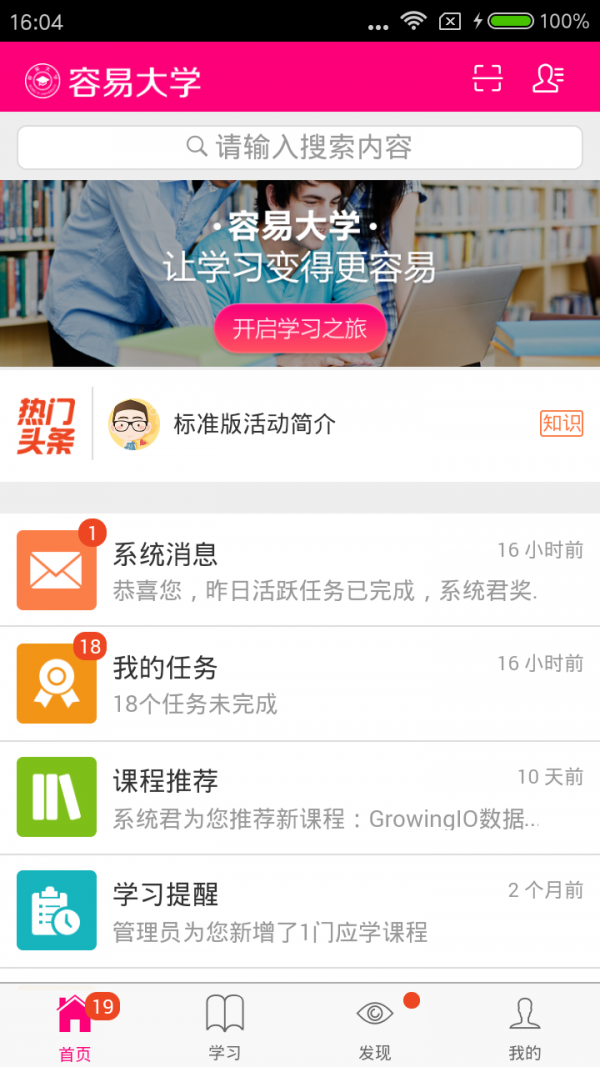Viewport: 600px width, 1067px height.
Task: Open 我的任务 task list
Action: [x=300, y=684]
